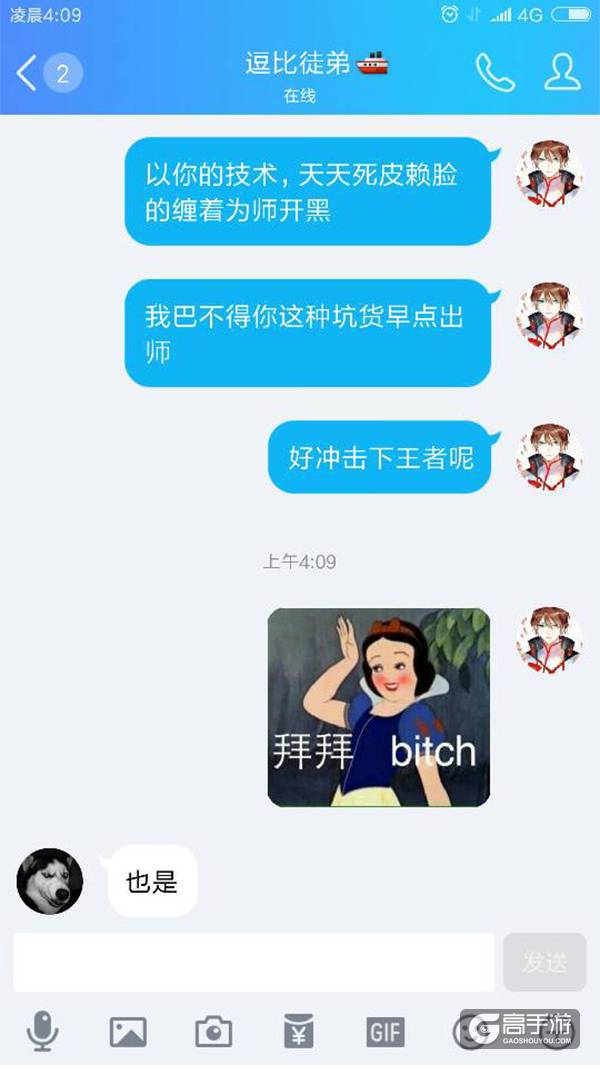This screenshot has height=1069, width=600.
Task: View the 拜拜 bitch meme image
Action: coord(379,707)
